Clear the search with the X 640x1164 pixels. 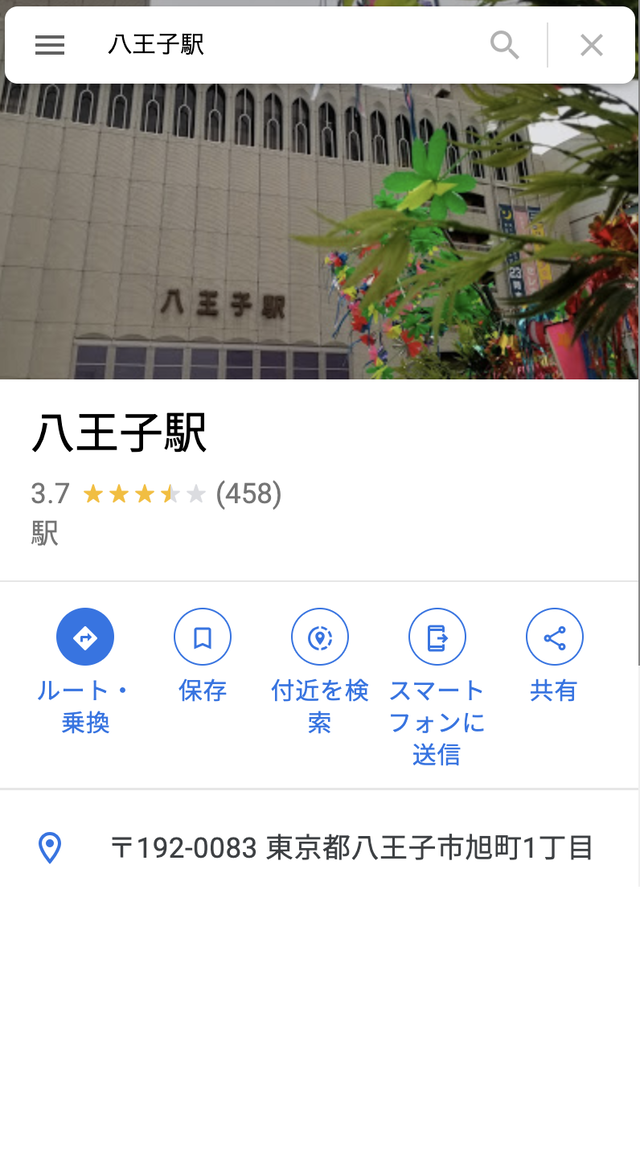(592, 45)
